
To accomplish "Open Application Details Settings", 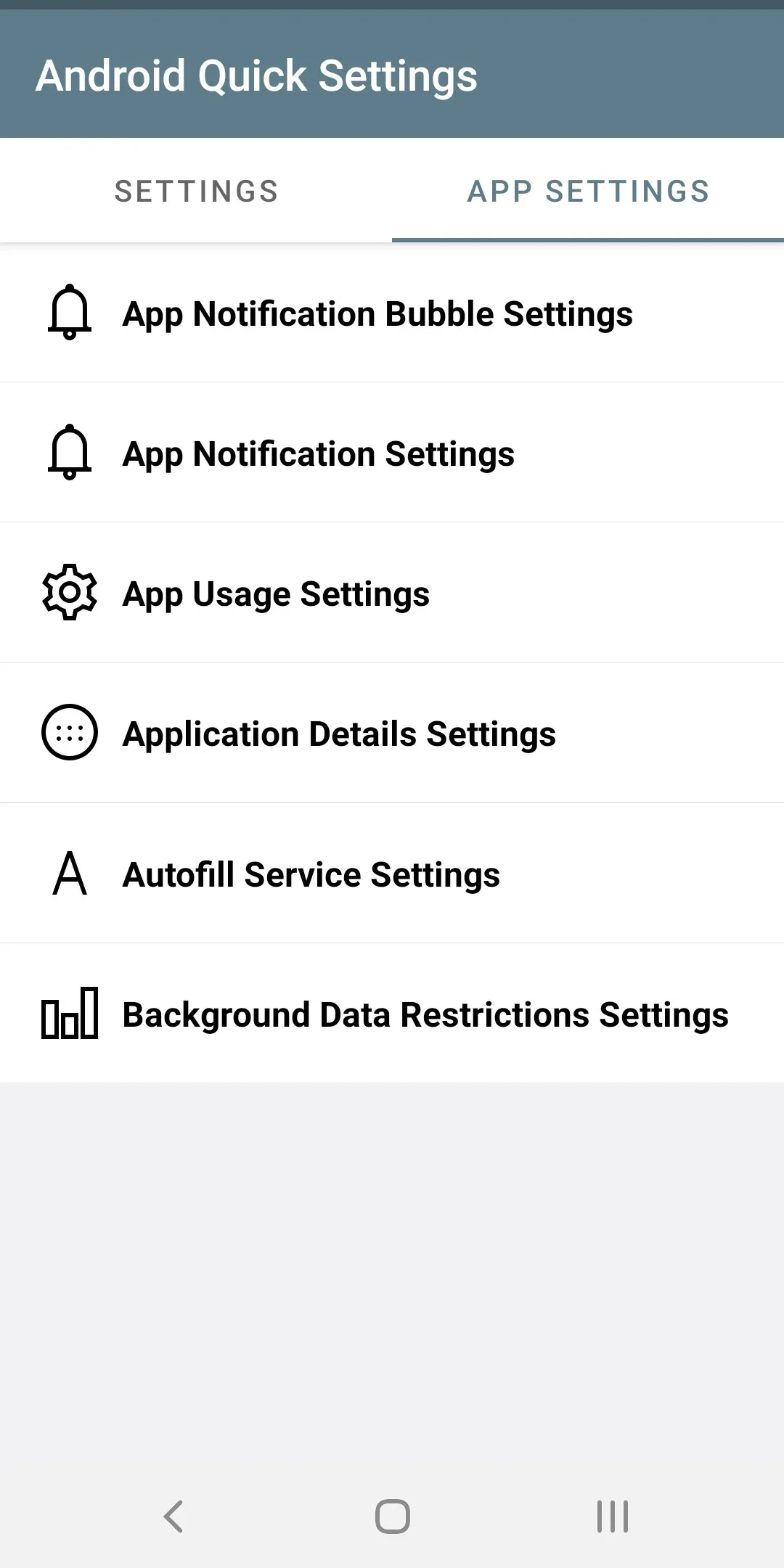I will 338,733.
